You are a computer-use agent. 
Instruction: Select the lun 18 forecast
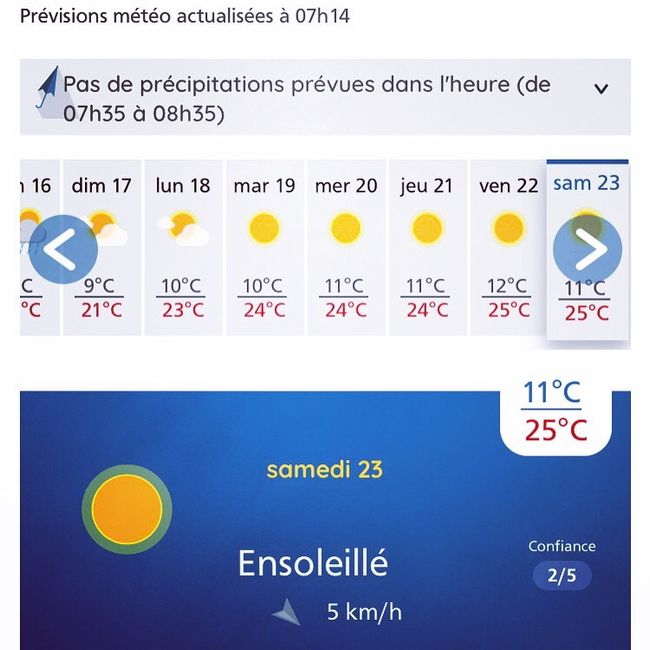183,250
